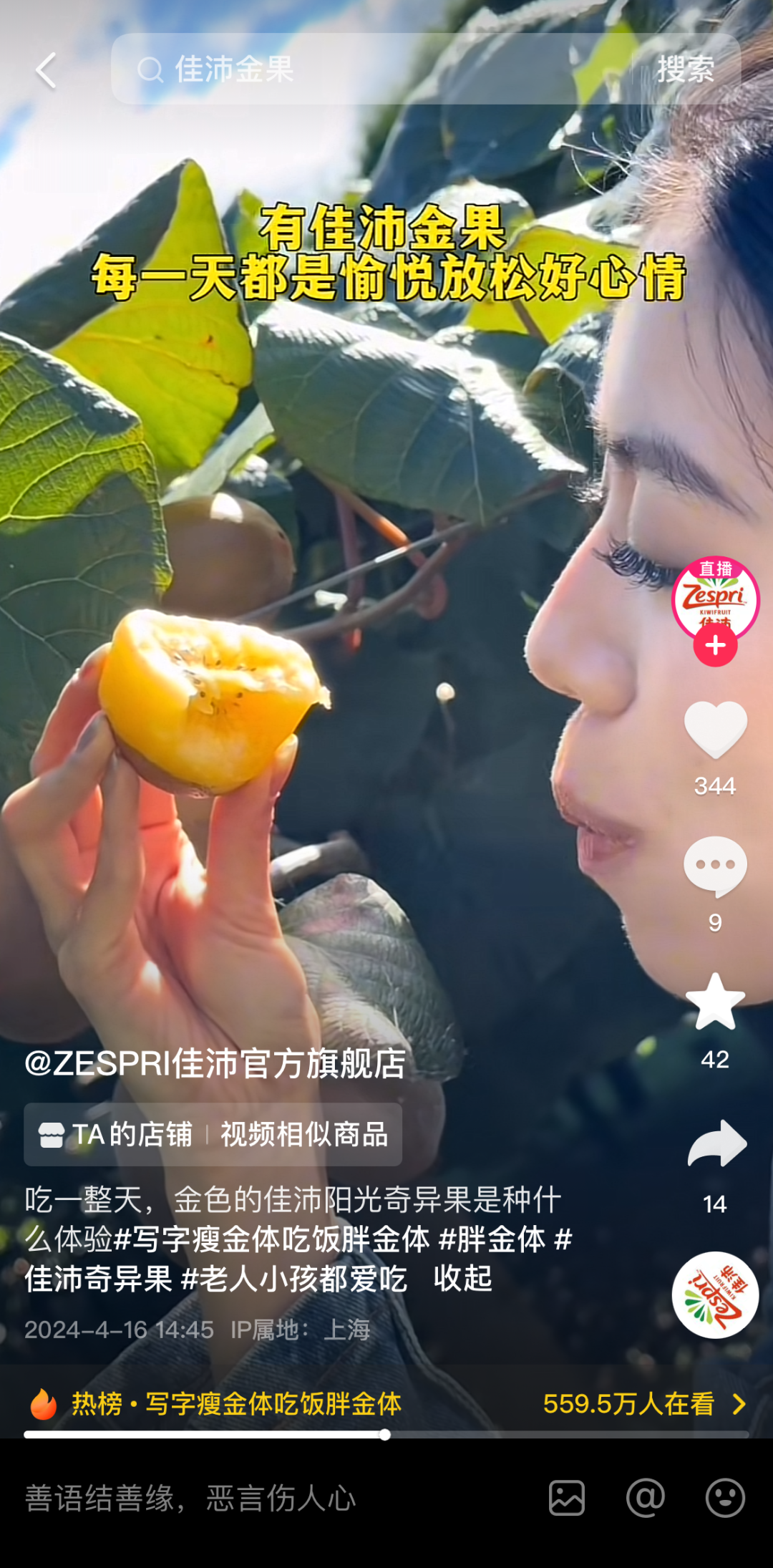
Task: View 视频相似商品 similar products
Action: coord(304,1135)
